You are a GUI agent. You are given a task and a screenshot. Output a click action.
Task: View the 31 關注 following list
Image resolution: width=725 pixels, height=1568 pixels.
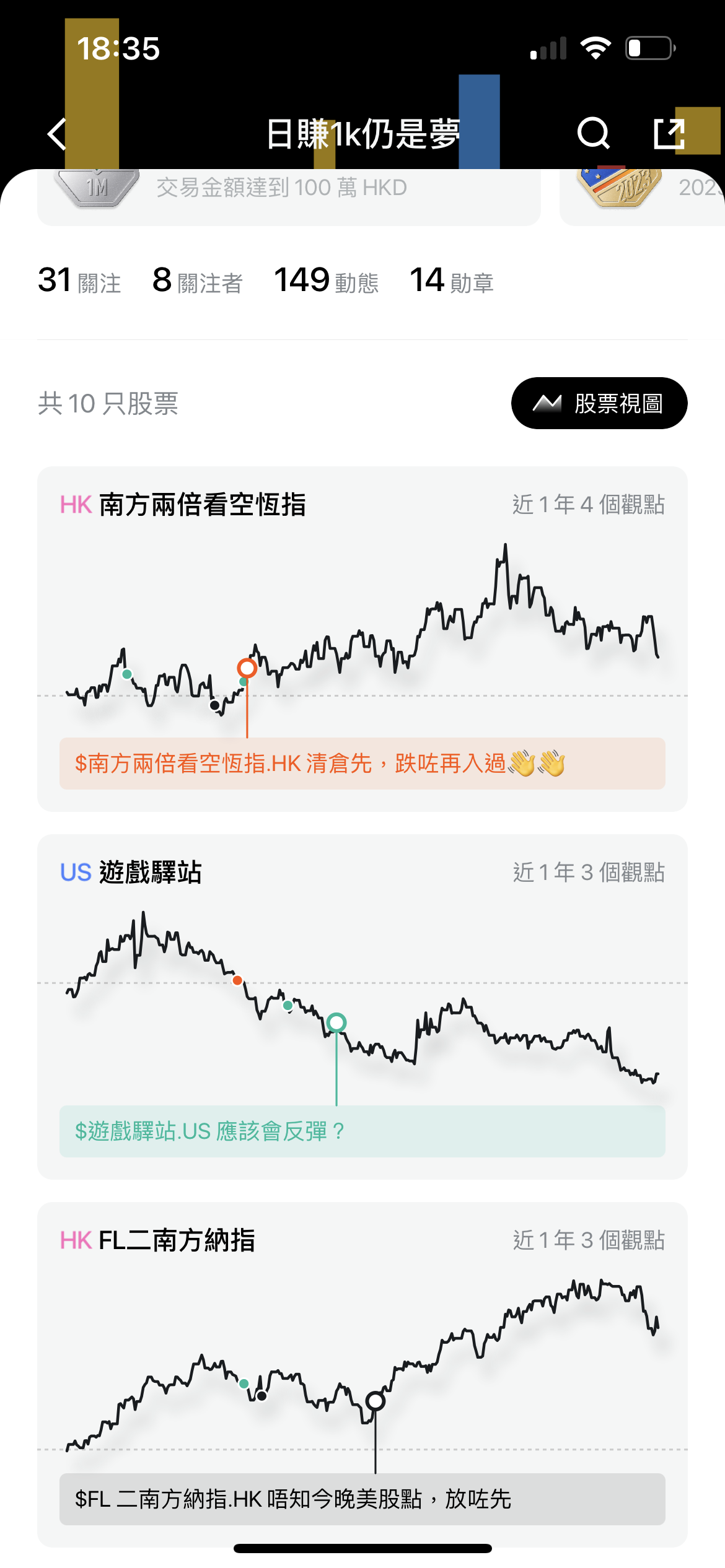(x=79, y=281)
